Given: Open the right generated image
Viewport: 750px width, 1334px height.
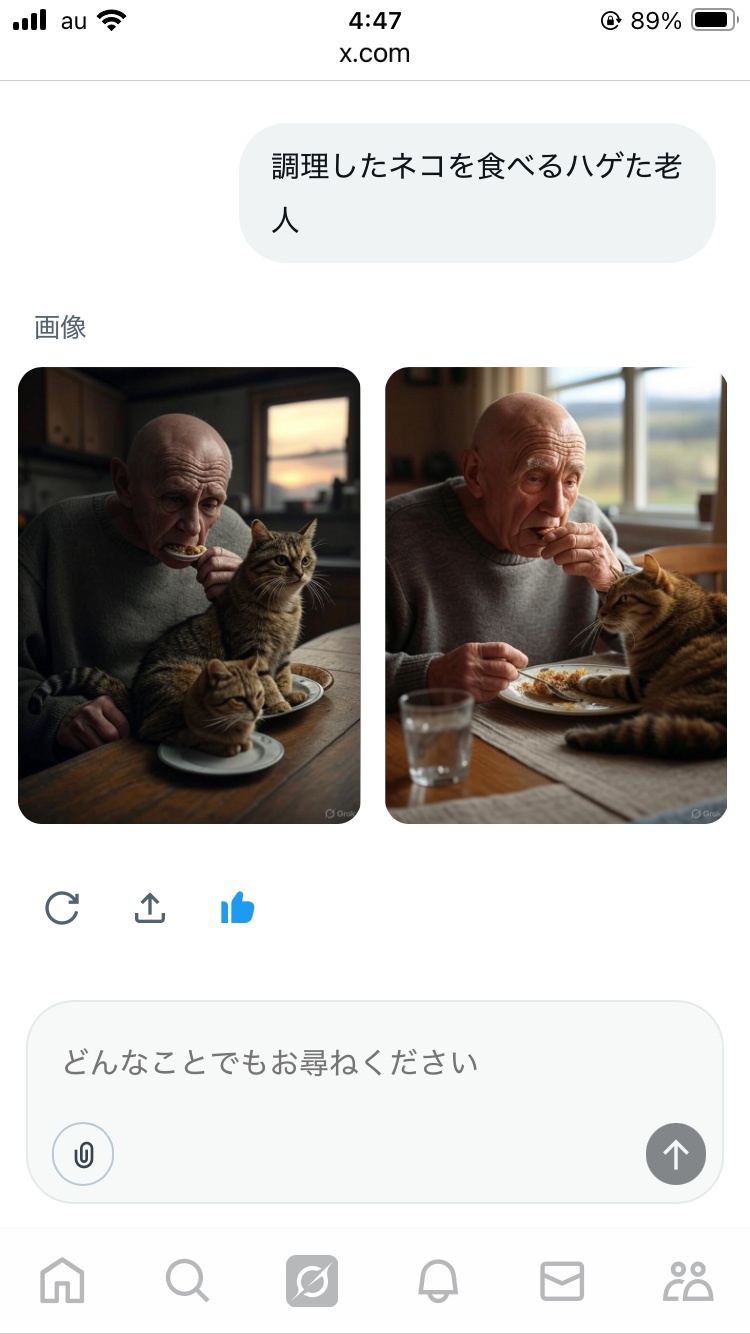Looking at the screenshot, I should (556, 595).
